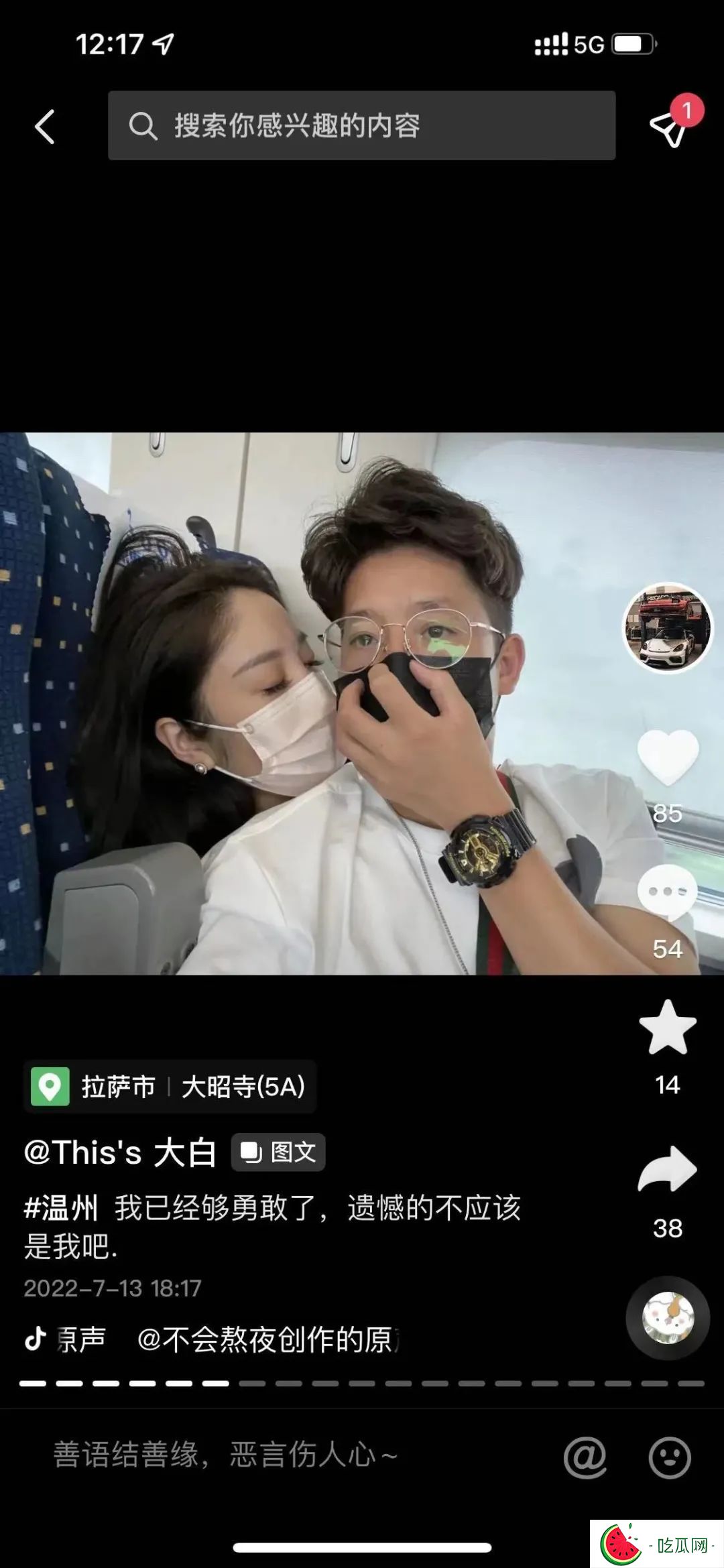Share the post via forward arrow
724x1568 pixels.
click(668, 1170)
